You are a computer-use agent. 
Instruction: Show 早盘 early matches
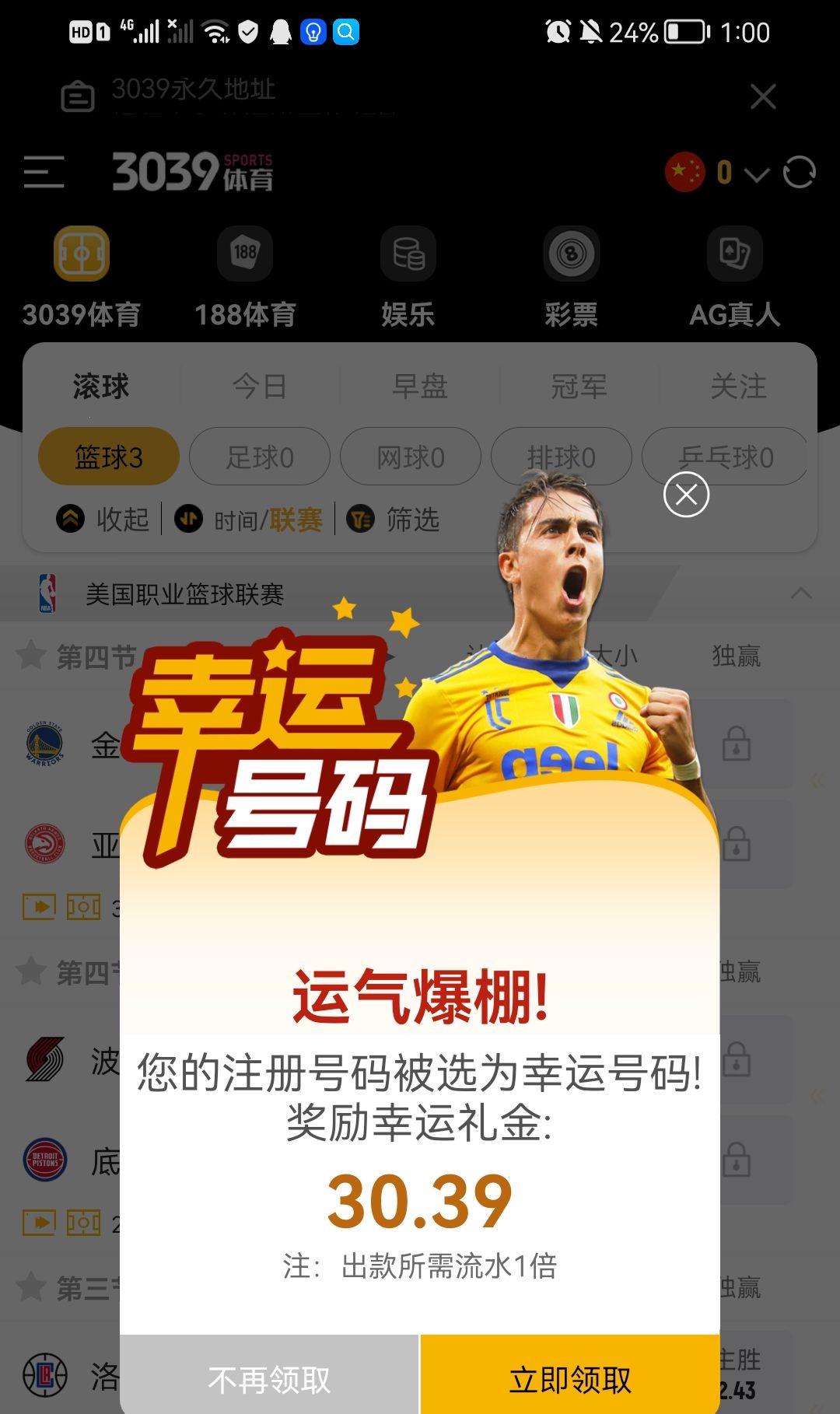(x=420, y=386)
